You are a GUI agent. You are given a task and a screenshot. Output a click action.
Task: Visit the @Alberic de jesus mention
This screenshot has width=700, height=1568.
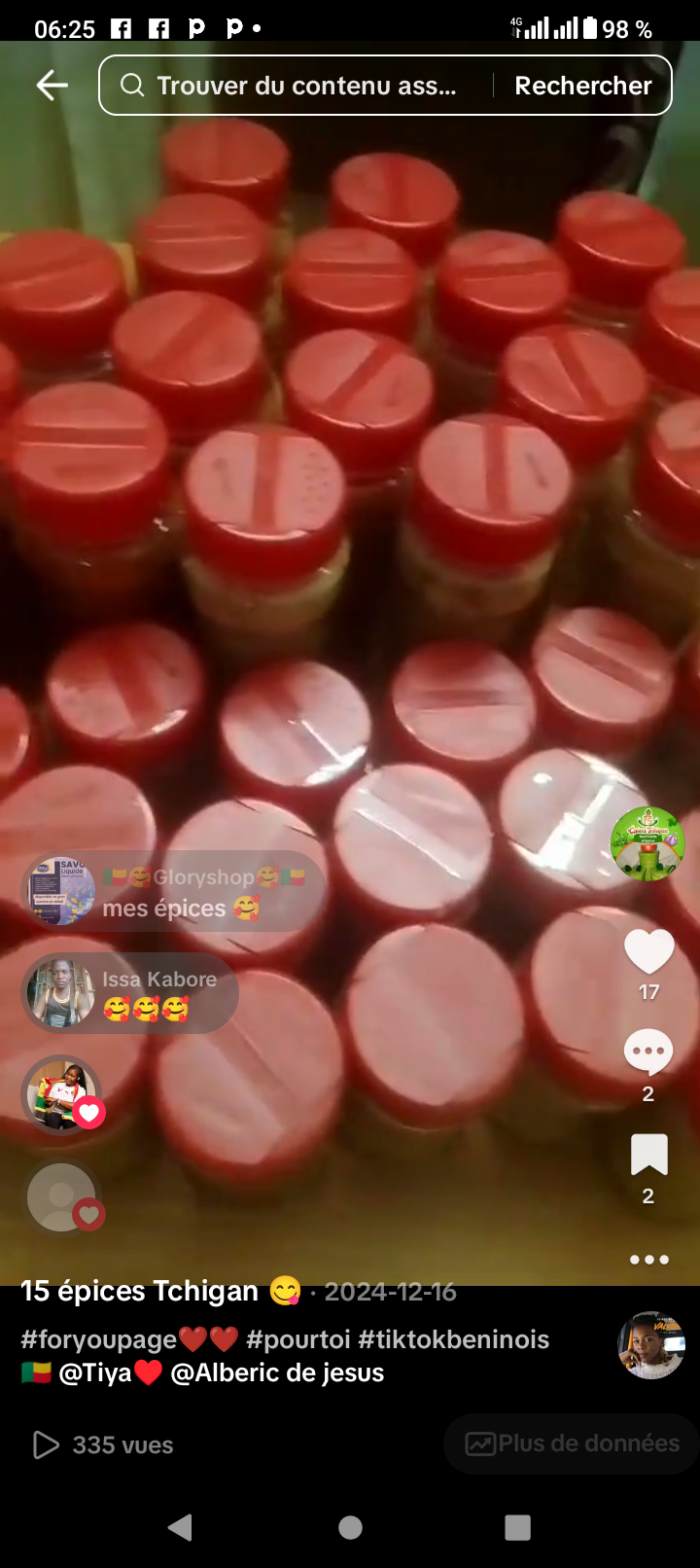277,1372
